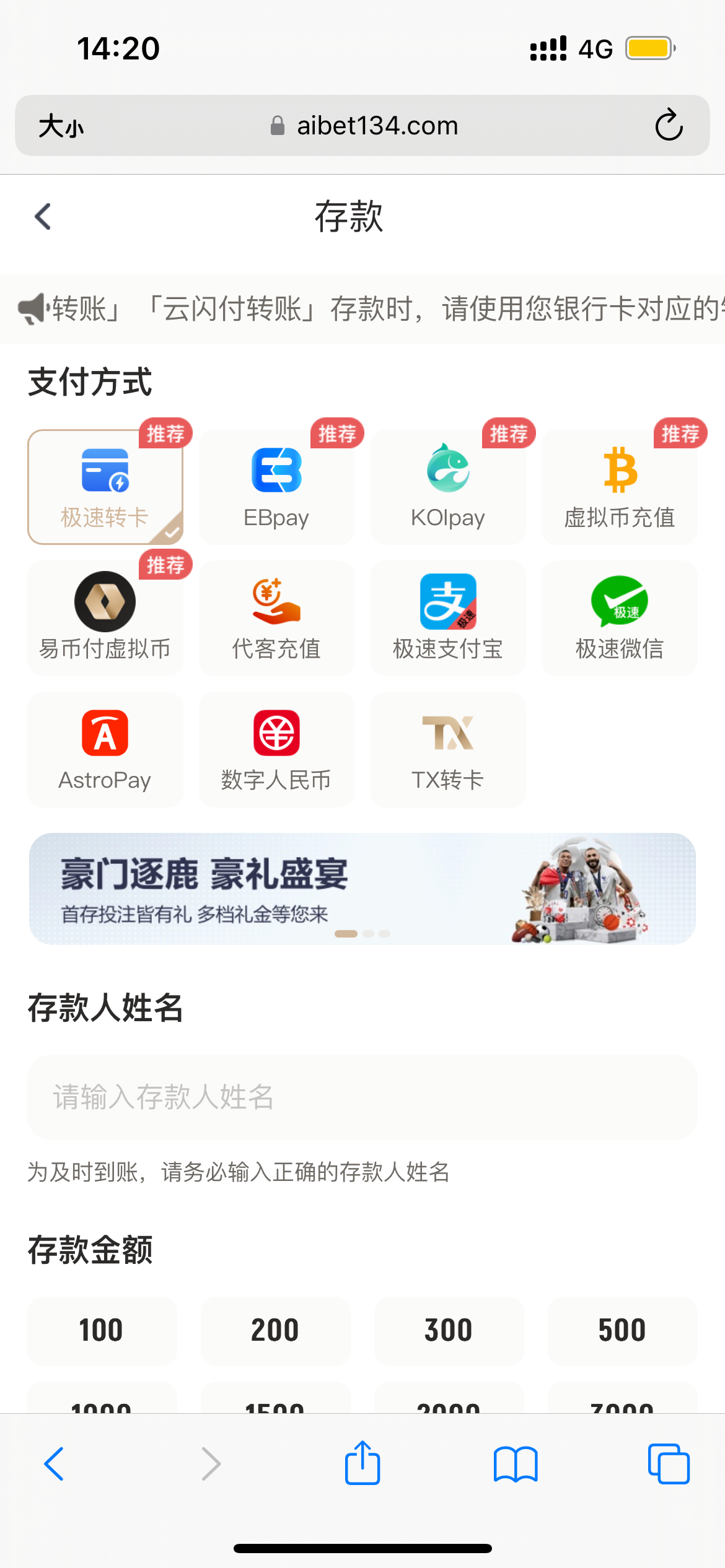The width and height of the screenshot is (725, 1568).
Task: Choose KOIpay as payment option
Action: pos(447,486)
